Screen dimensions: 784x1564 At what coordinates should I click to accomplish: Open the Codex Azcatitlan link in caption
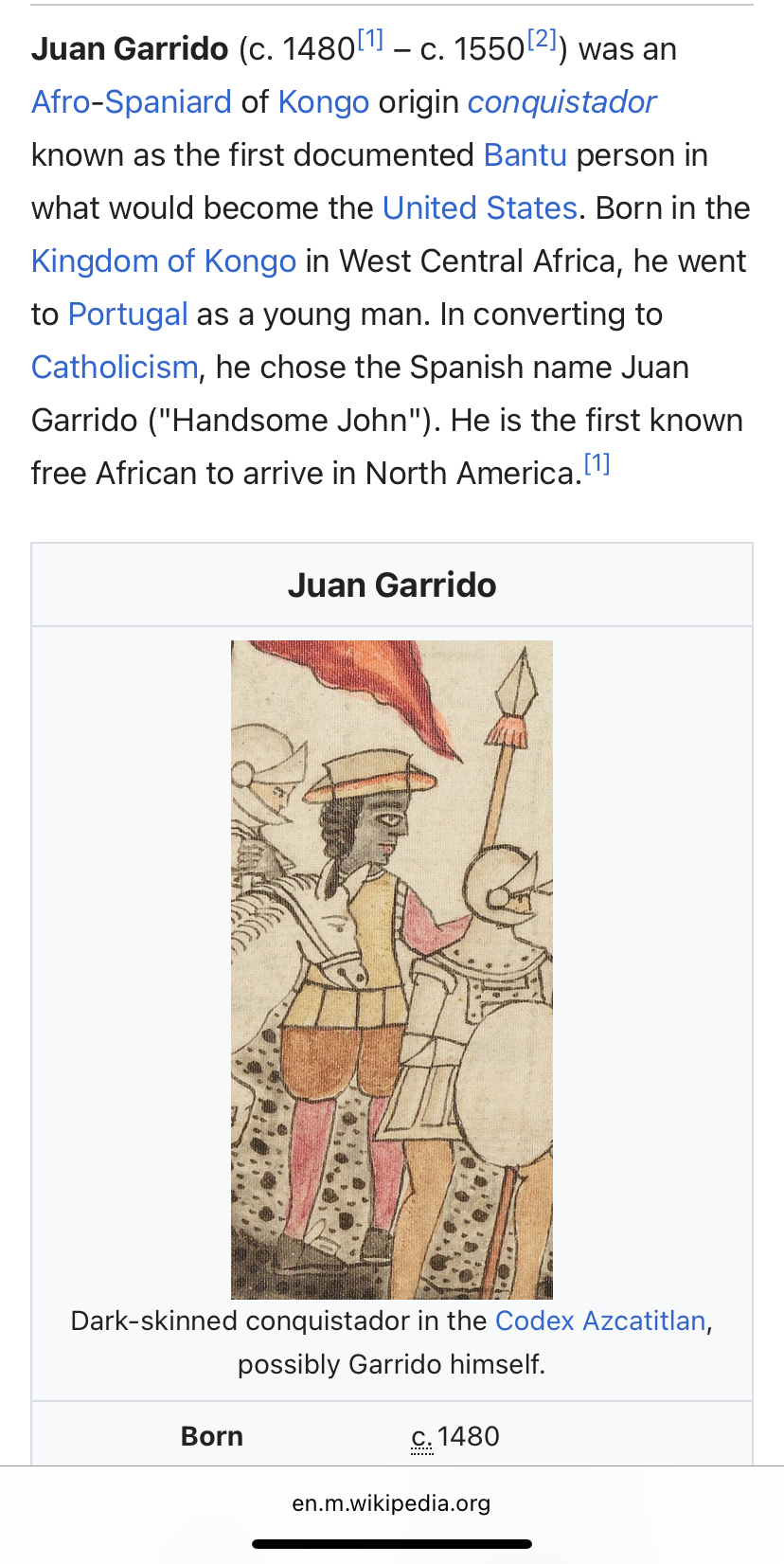click(600, 1321)
